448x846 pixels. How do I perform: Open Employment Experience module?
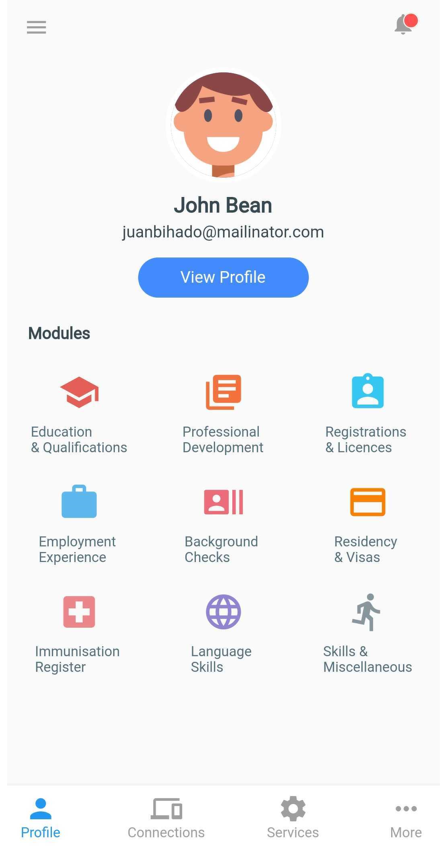(78, 524)
